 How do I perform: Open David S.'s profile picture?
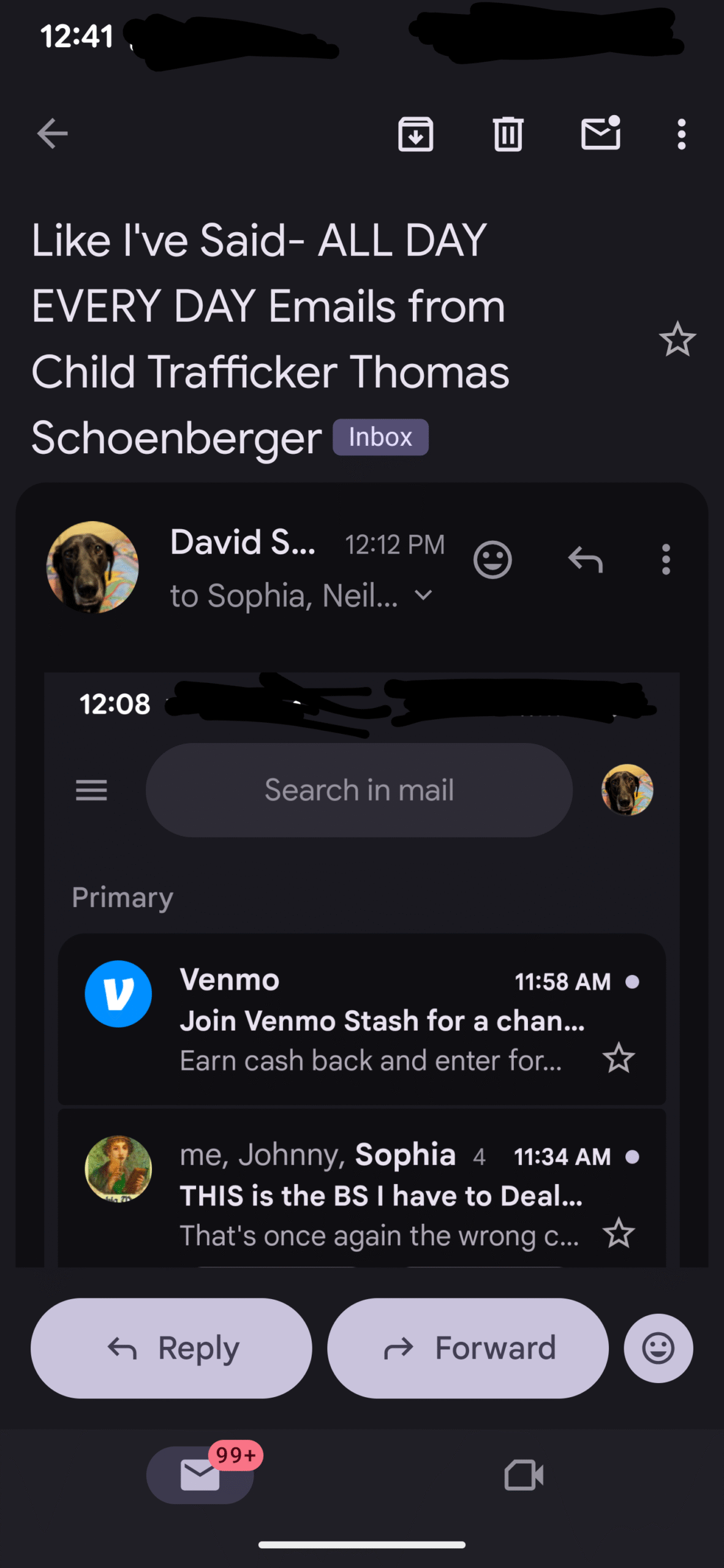(x=92, y=567)
